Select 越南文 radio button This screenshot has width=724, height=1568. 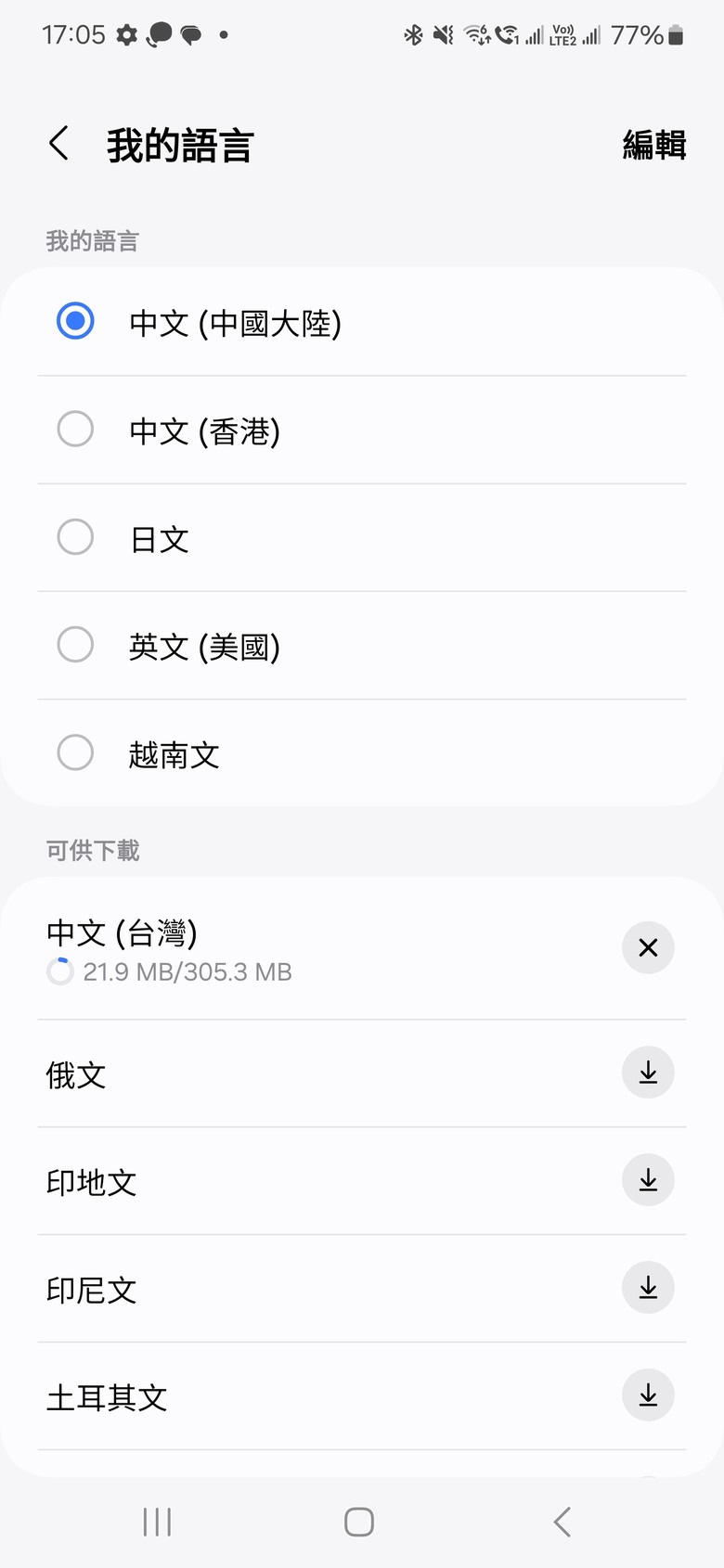click(362, 752)
